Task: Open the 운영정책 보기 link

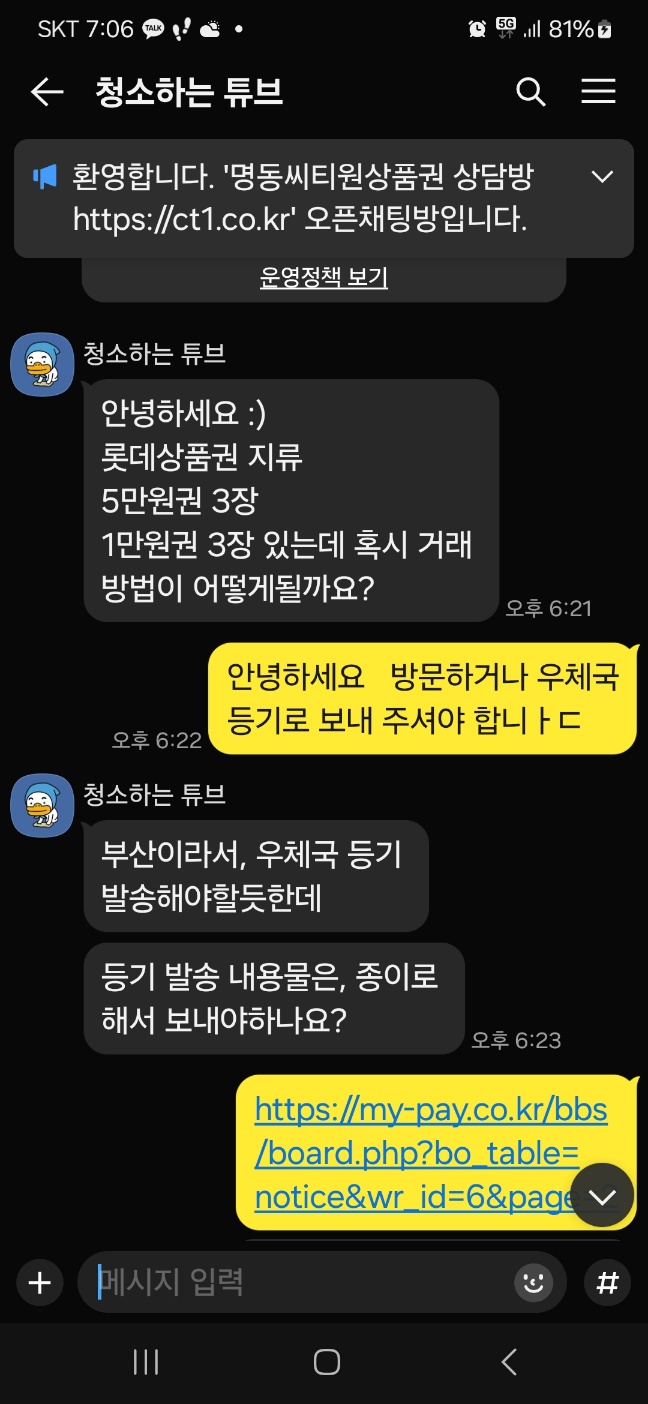Action: tap(323, 277)
